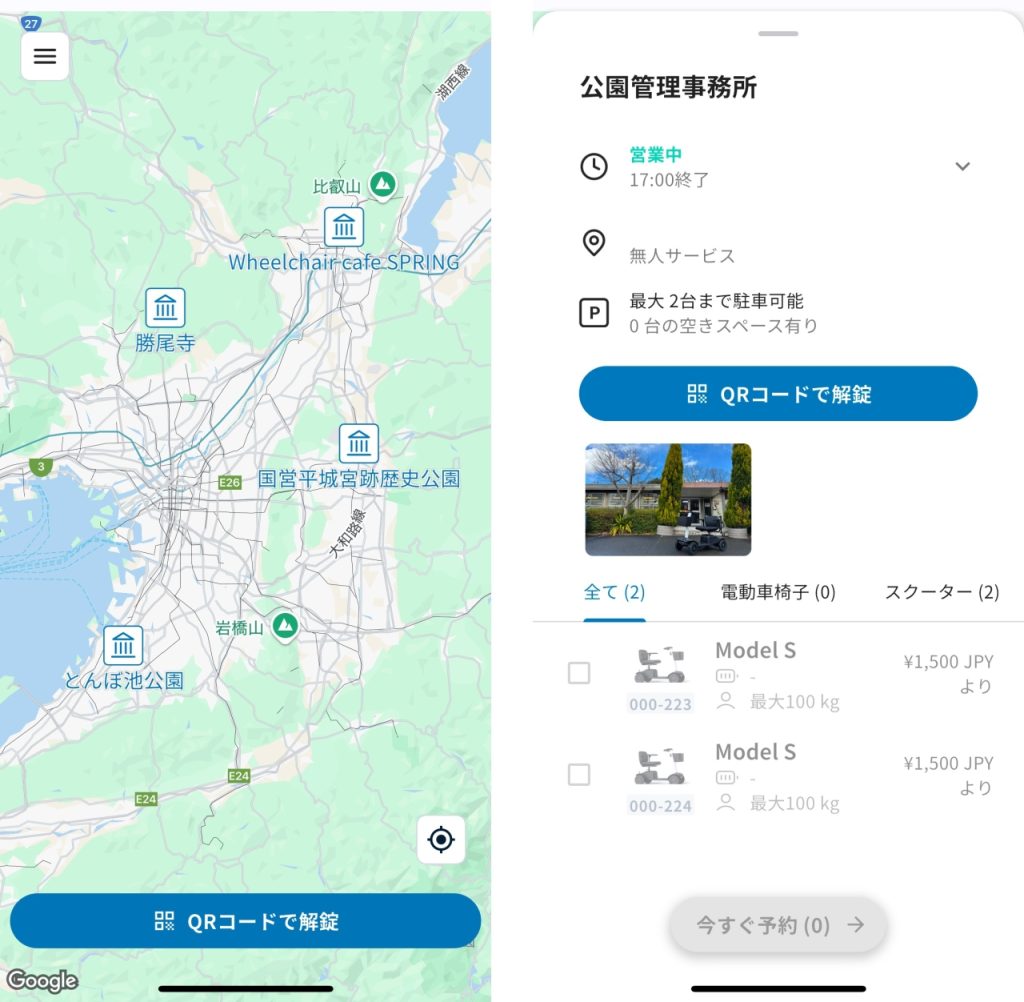Expand the 営業中 opening hours chevron
Viewport: 1024px width, 1002px height.
click(x=962, y=166)
